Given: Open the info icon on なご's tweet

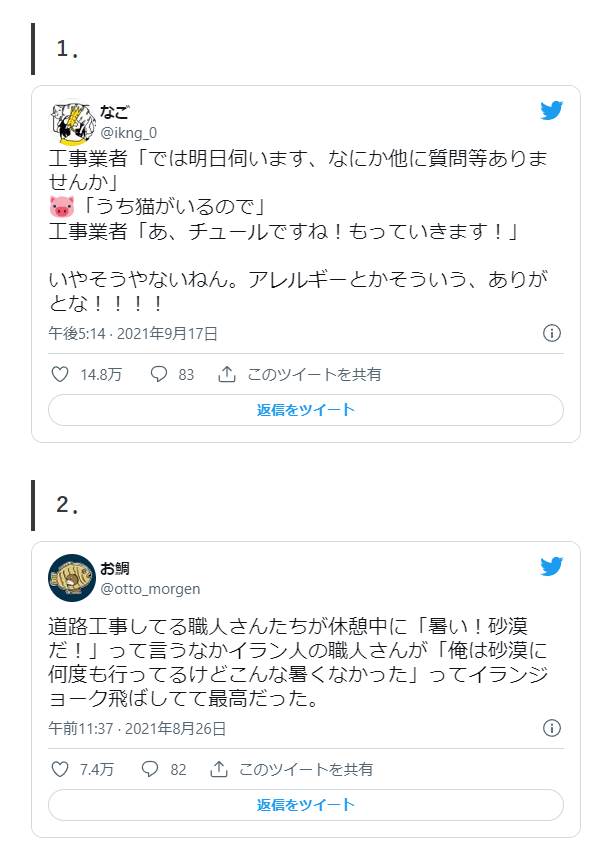Looking at the screenshot, I should tap(552, 333).
